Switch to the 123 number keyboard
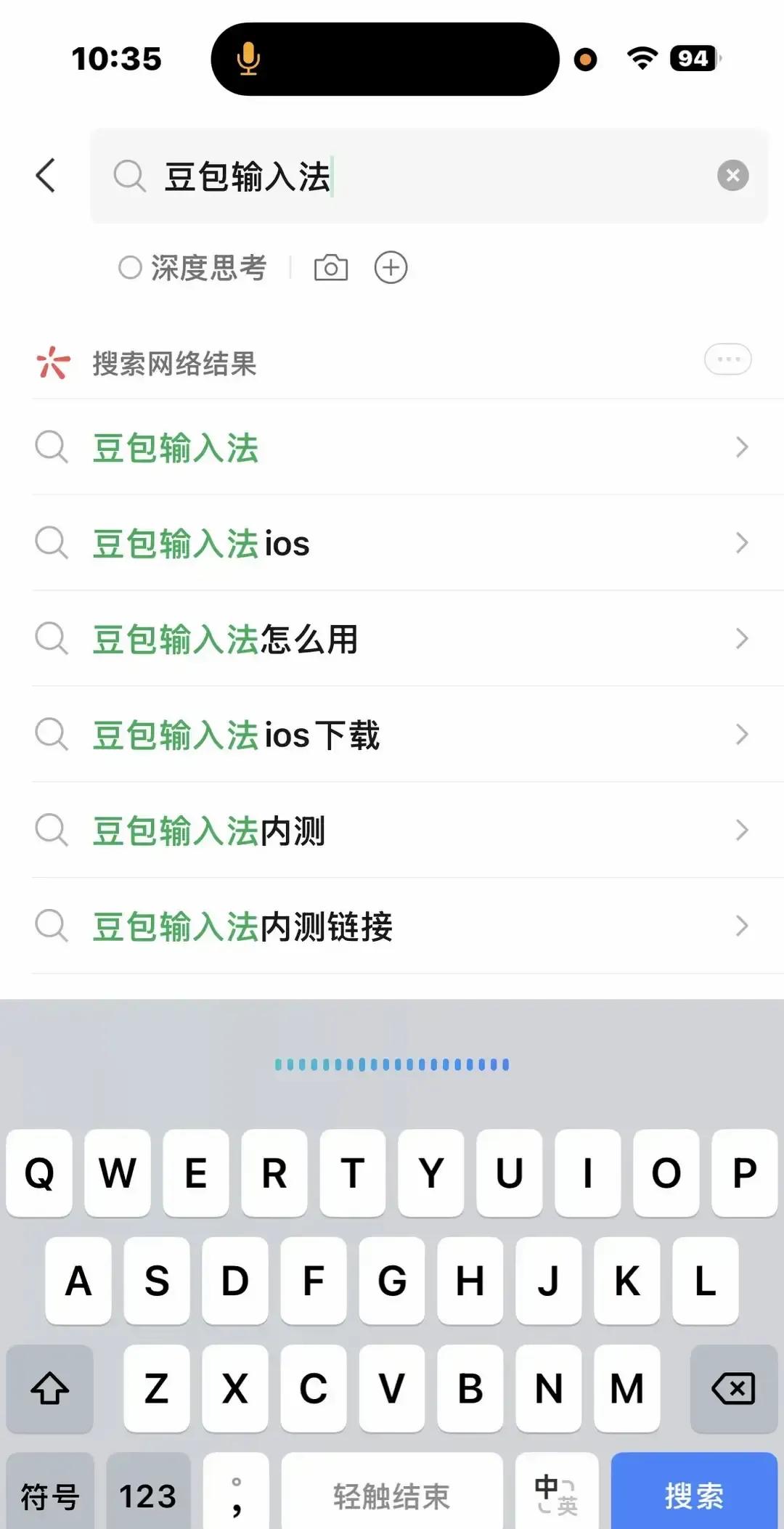Viewport: 784px width, 1529px height. [148, 1494]
